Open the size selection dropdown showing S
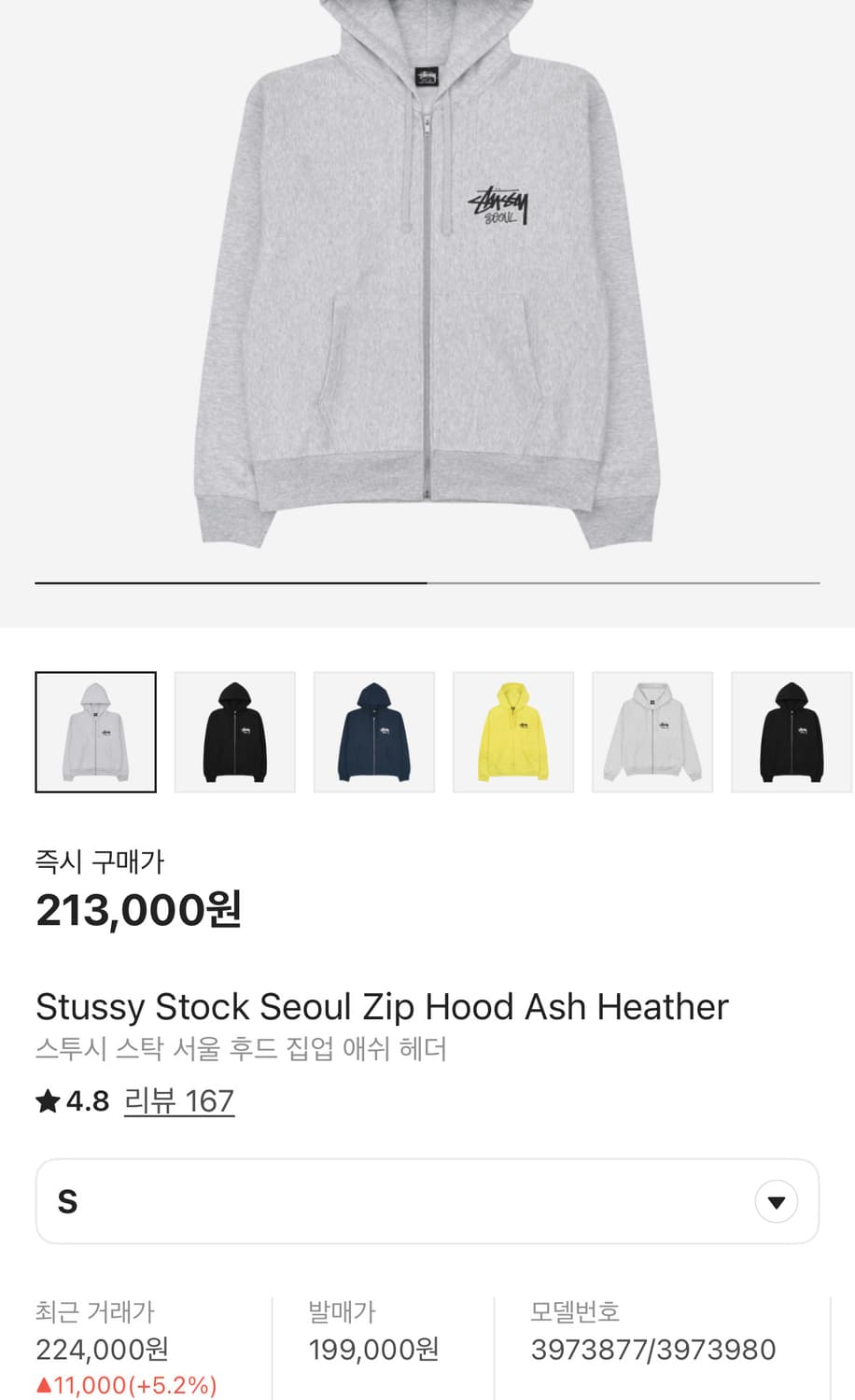 click(426, 1201)
